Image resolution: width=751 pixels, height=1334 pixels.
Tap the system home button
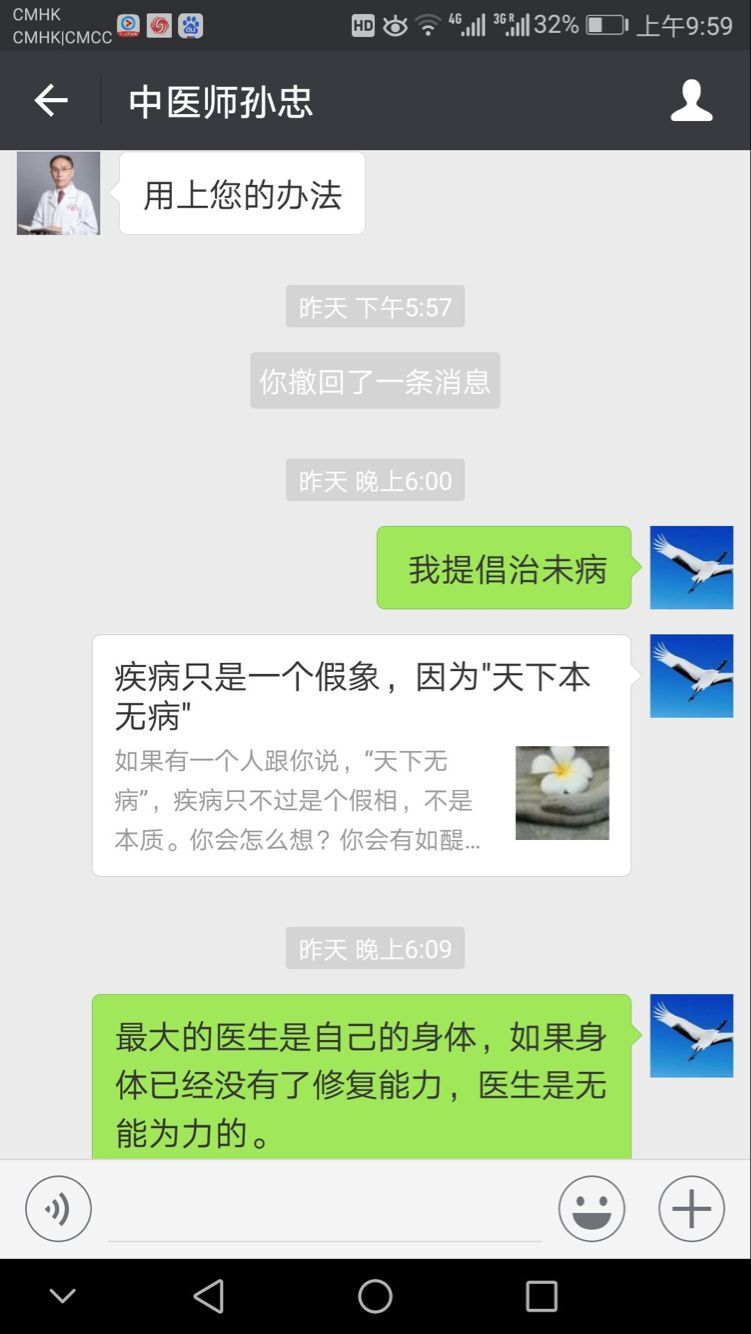375,1296
